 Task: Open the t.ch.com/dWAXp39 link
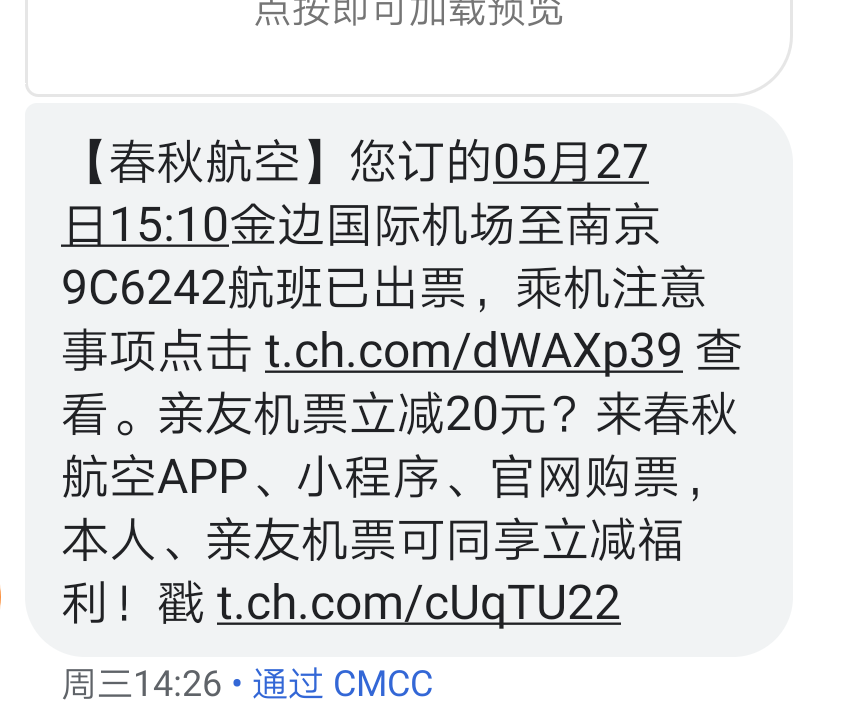(x=473, y=351)
